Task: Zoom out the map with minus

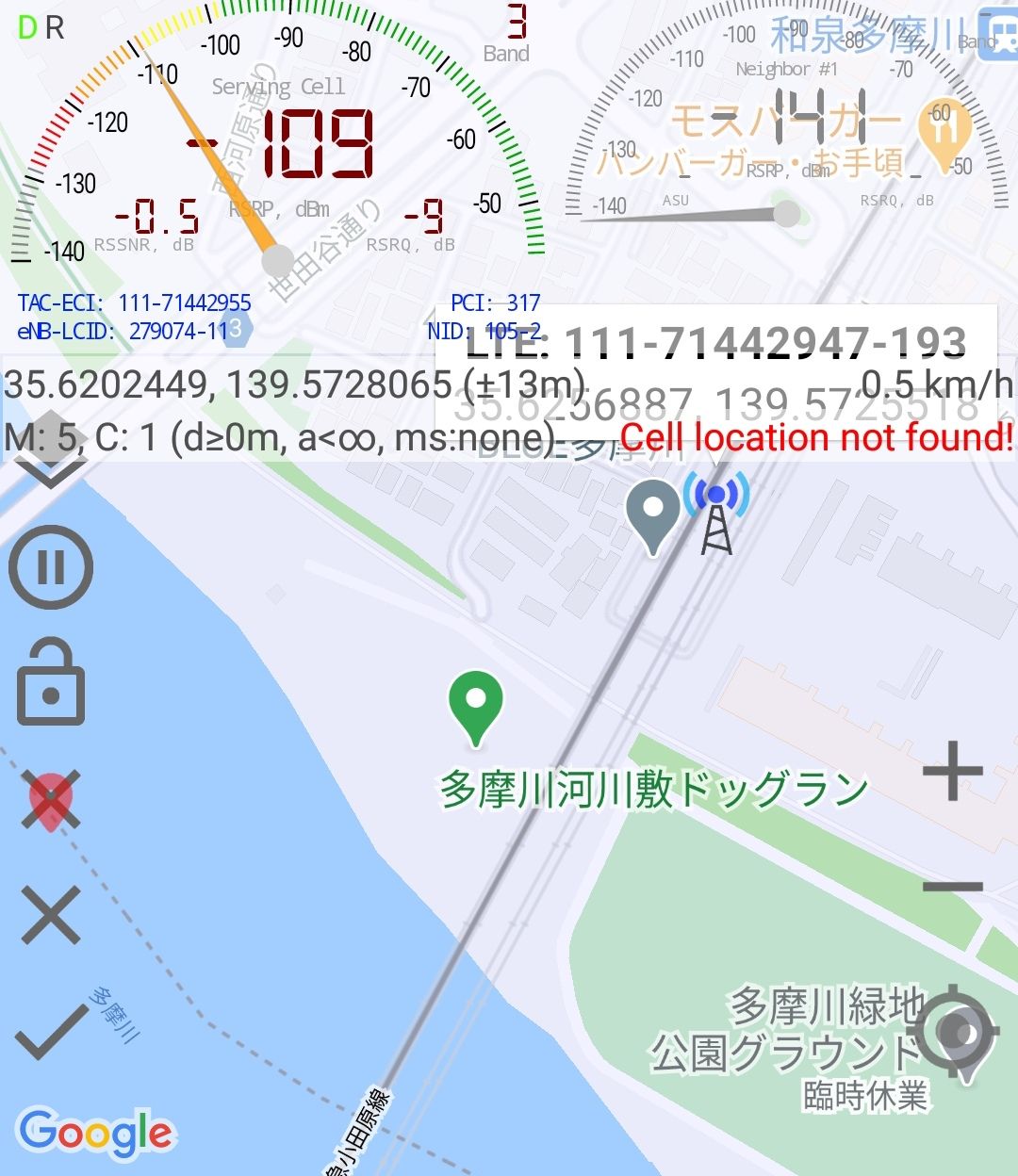Action: tap(952, 887)
